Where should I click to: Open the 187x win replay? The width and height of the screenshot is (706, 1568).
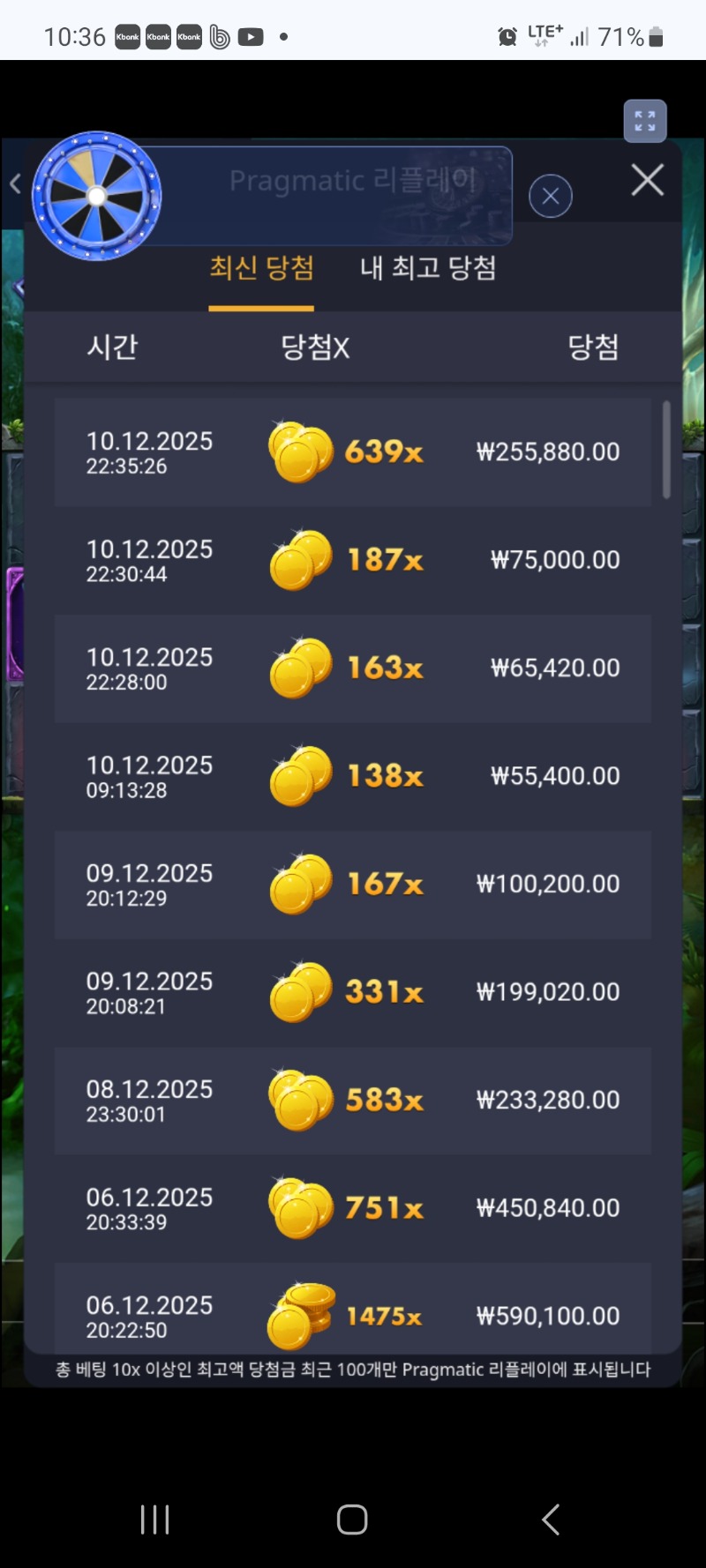pyautogui.click(x=353, y=560)
